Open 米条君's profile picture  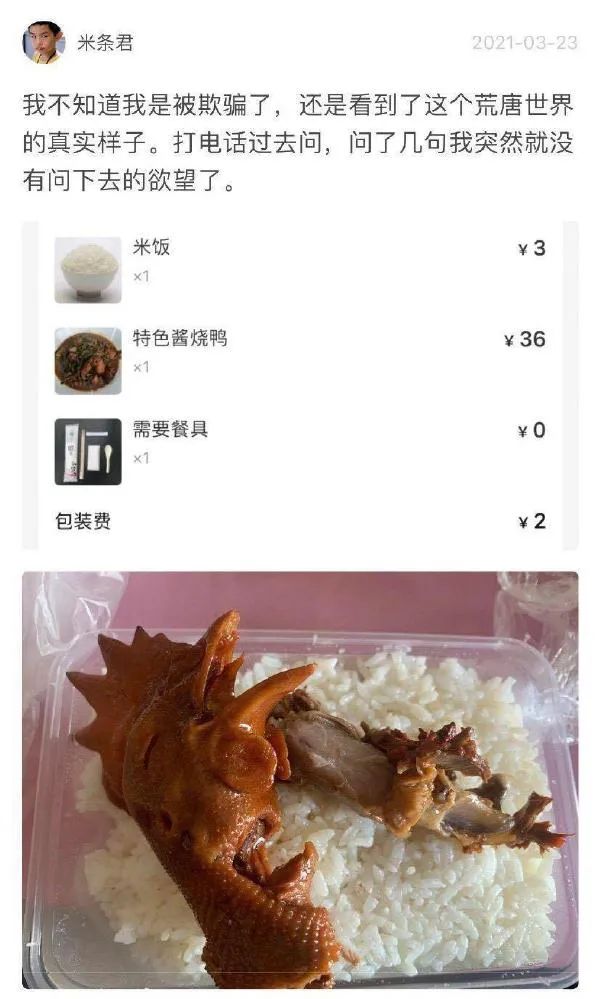(43, 42)
